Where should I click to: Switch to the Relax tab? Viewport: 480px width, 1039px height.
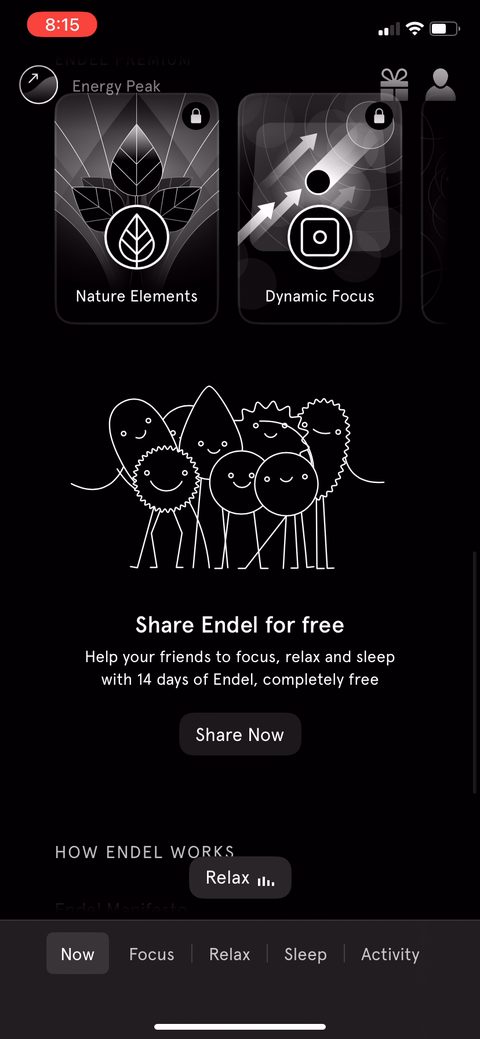tap(229, 954)
